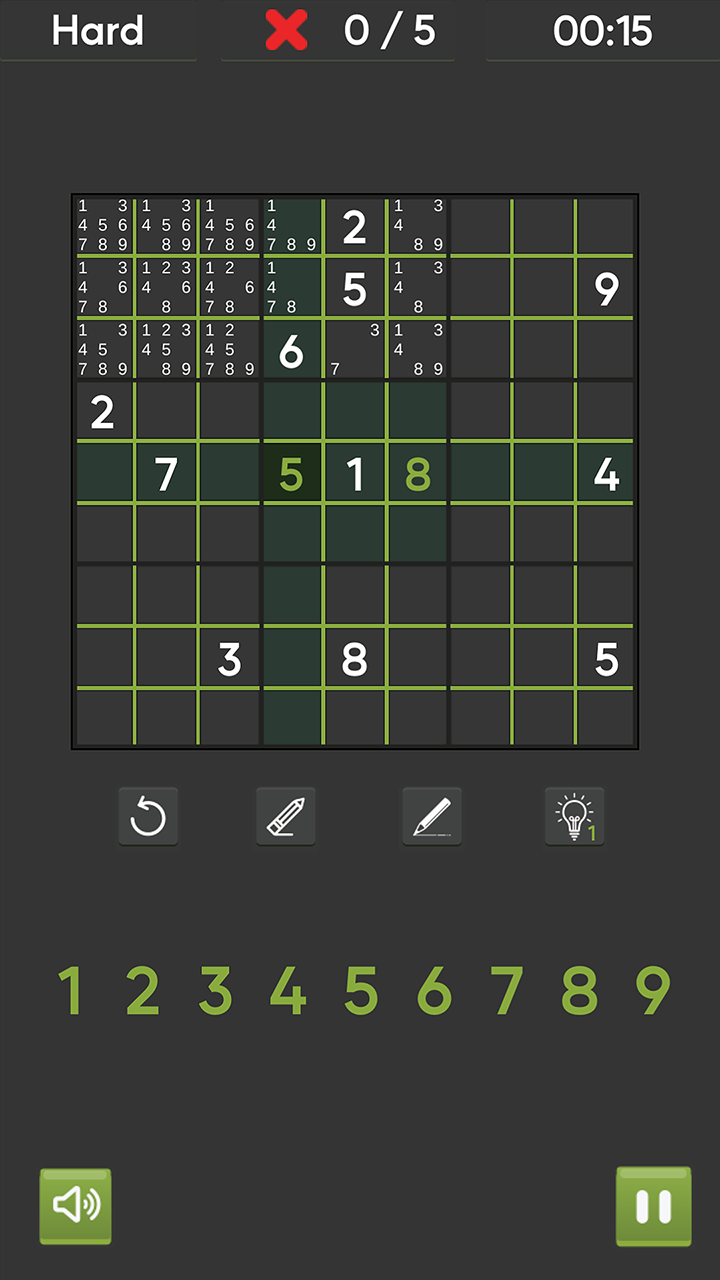Select the green 5 cell in the grid
Screen dimensions: 720x1280
click(x=291, y=475)
